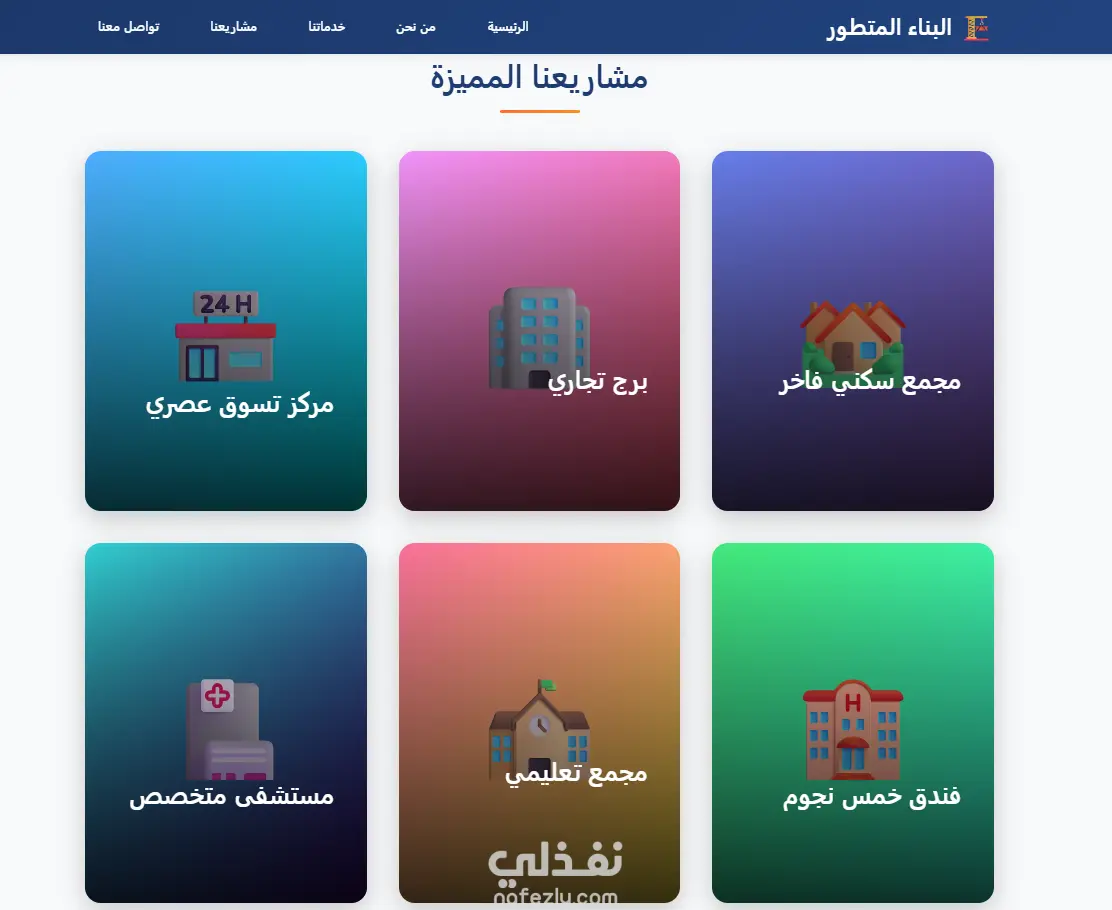Open the مجمع تعليمي project card
Viewport: 1112px width, 910px height.
pyautogui.click(x=539, y=723)
